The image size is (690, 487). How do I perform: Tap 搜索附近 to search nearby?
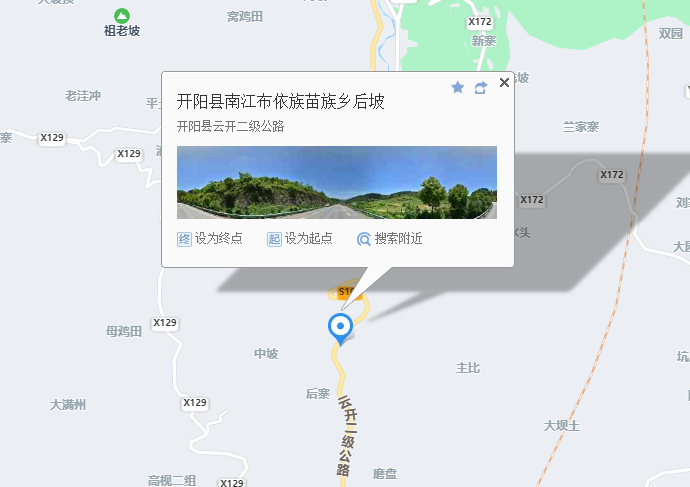click(390, 239)
